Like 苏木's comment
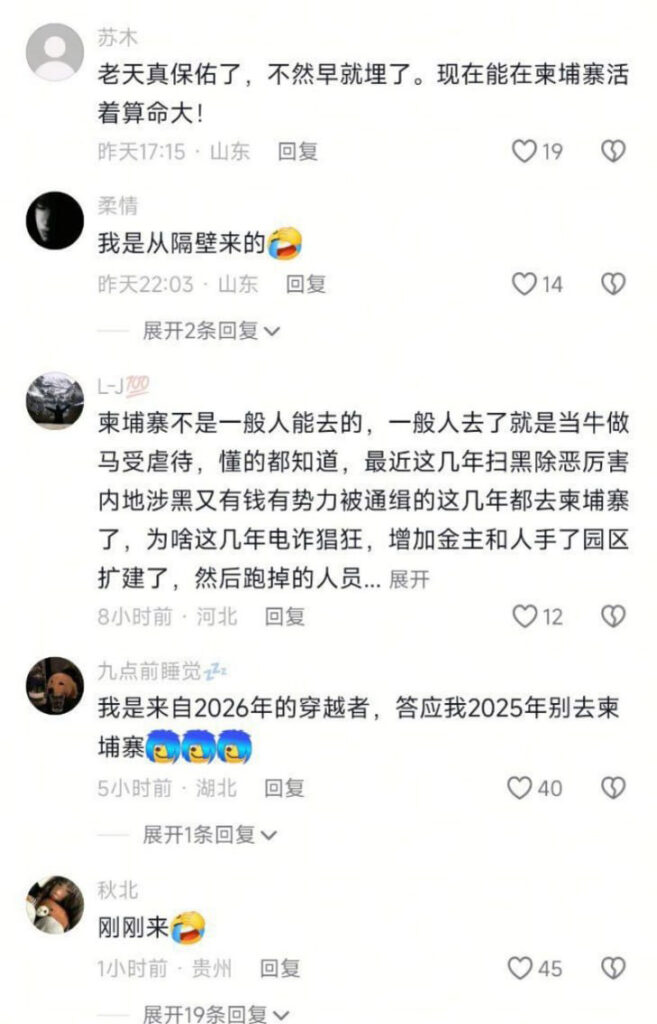The image size is (657, 1024). tap(524, 151)
